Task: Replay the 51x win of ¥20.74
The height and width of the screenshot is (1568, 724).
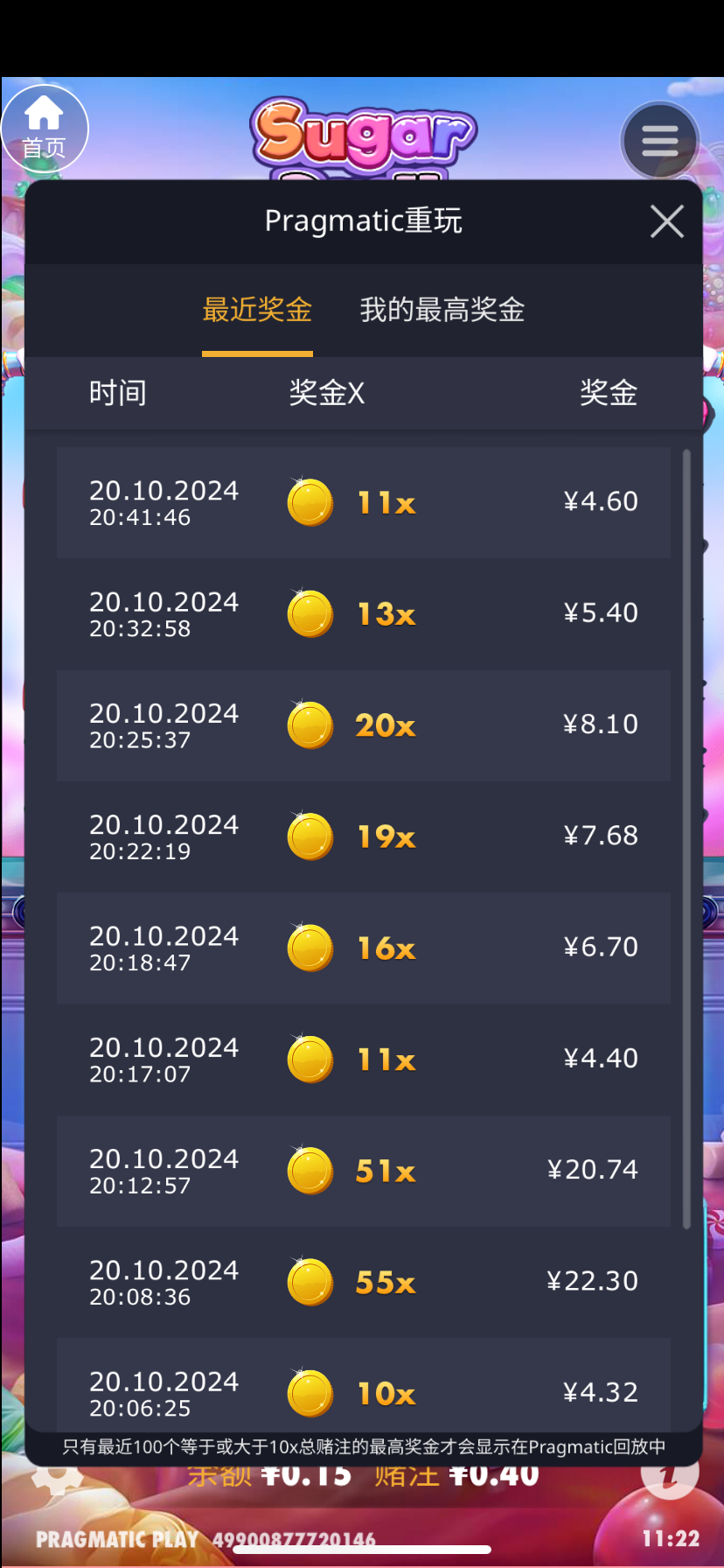Action: tap(363, 1170)
